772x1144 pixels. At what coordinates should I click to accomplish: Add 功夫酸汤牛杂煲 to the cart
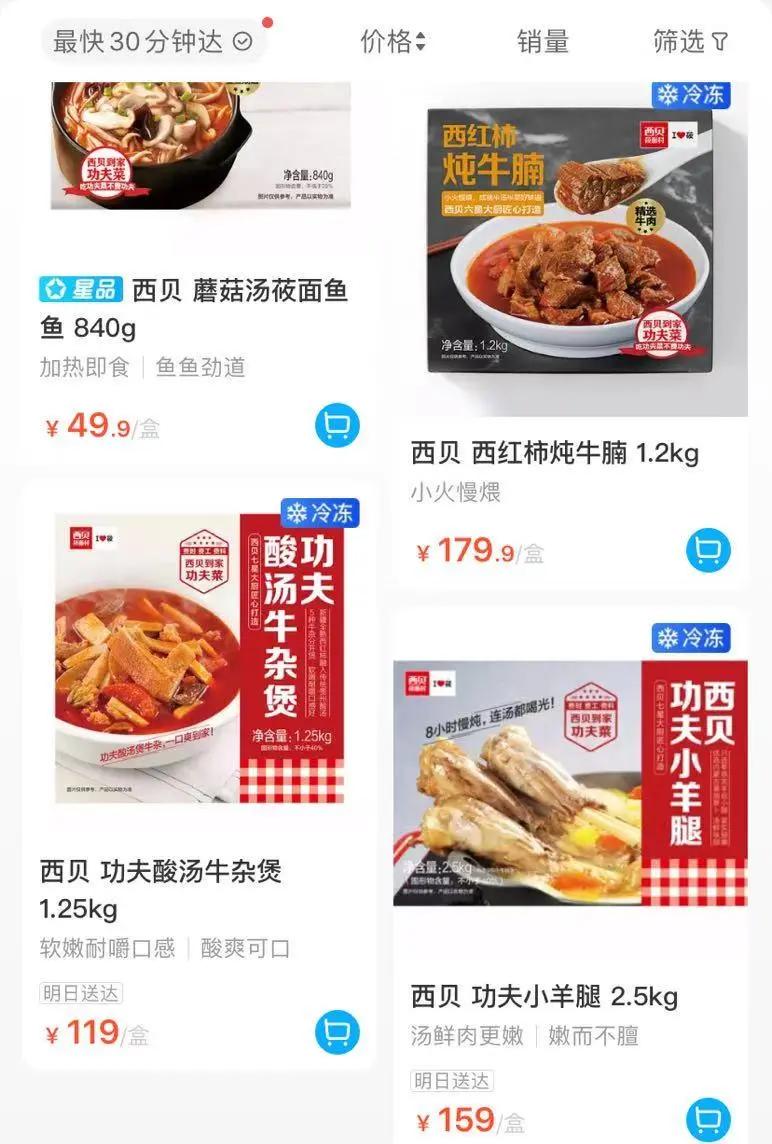(x=337, y=1032)
